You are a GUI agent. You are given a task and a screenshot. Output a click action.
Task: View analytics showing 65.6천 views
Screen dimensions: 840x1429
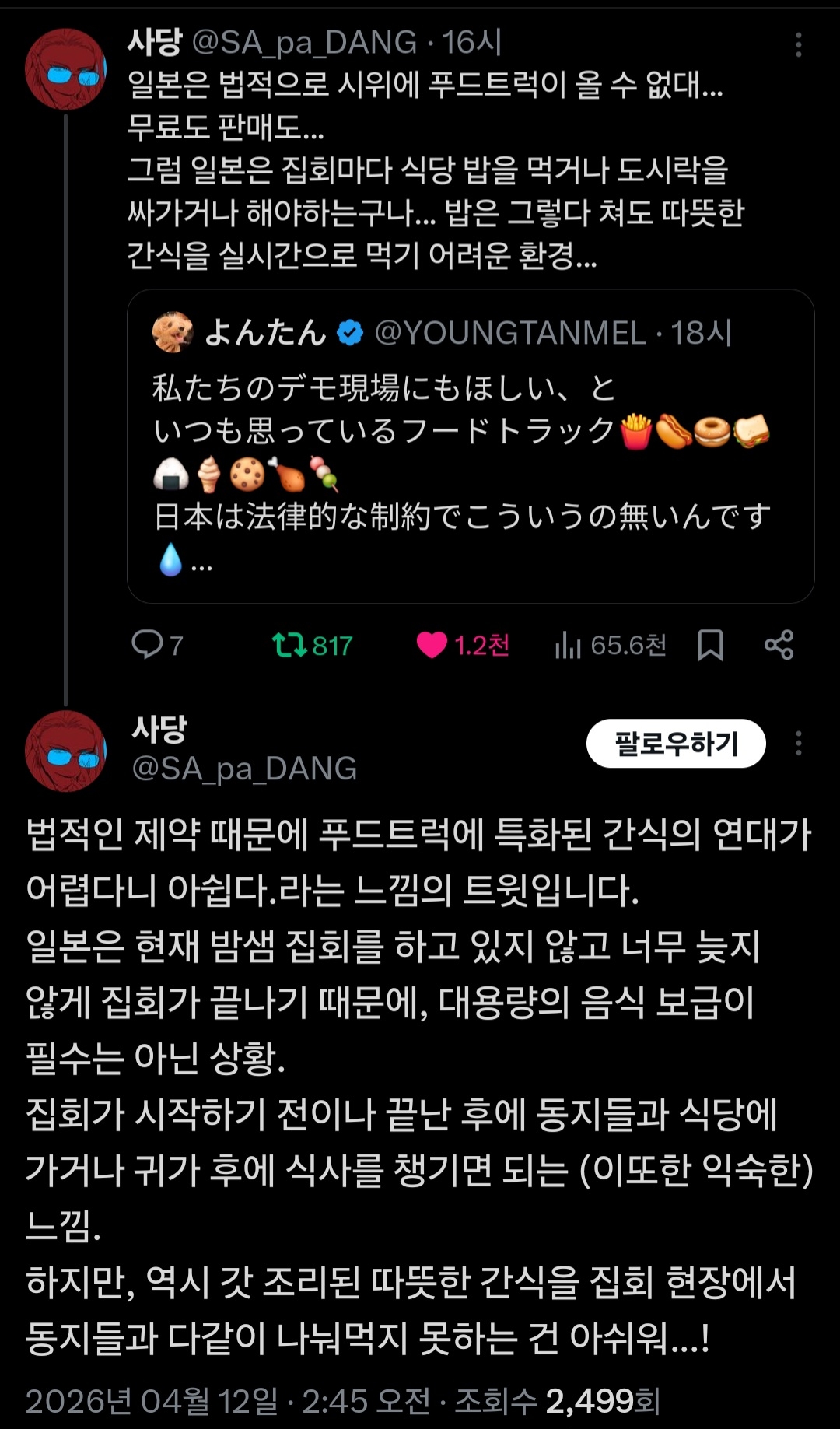click(611, 645)
